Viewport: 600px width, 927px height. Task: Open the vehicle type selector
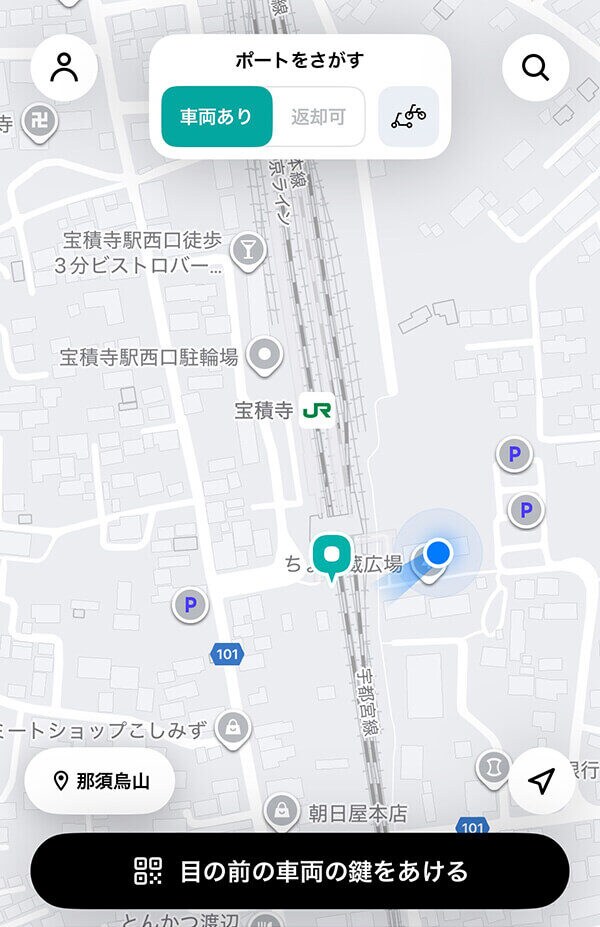click(408, 117)
